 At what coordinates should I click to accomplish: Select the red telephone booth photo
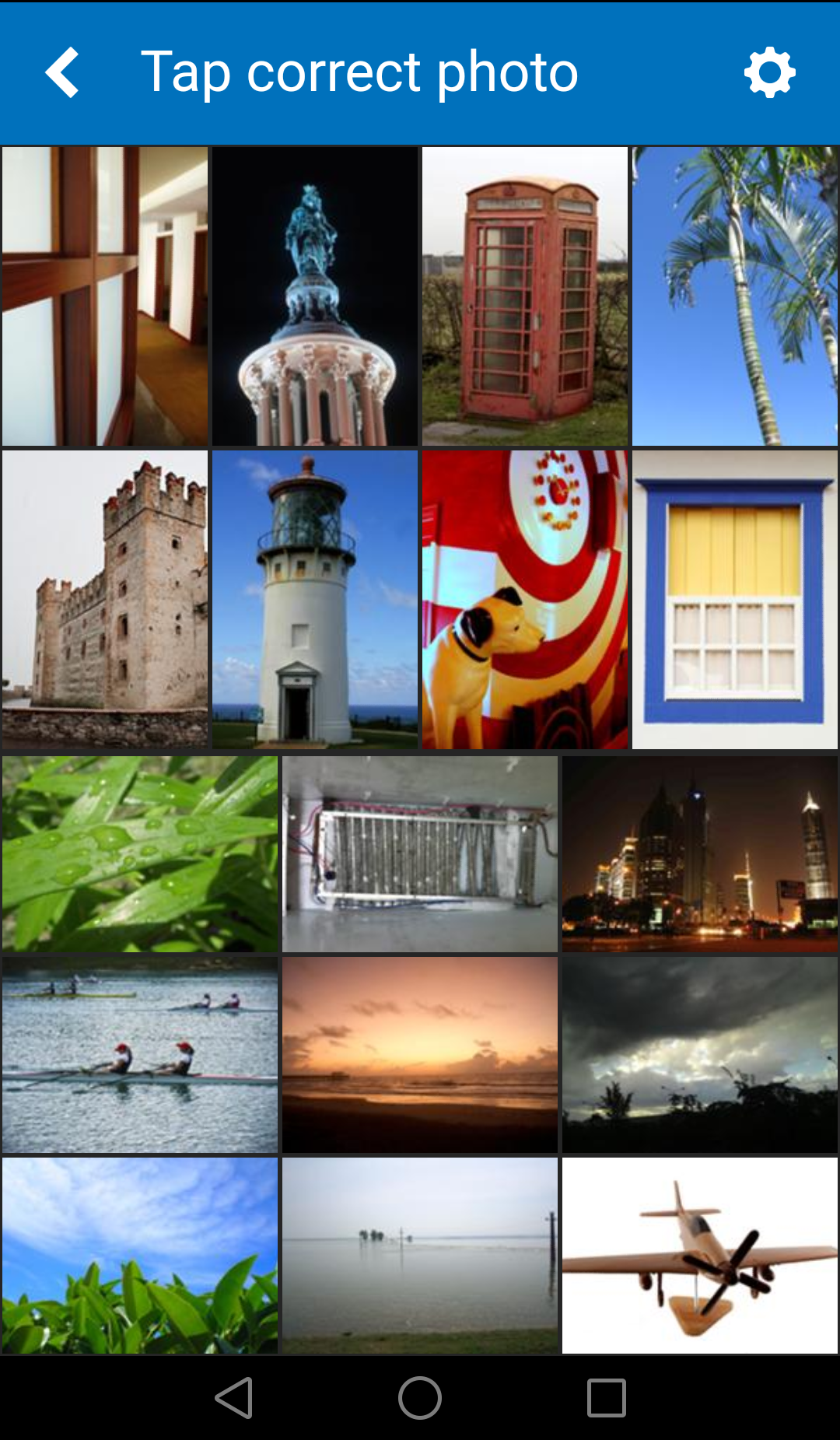click(525, 296)
